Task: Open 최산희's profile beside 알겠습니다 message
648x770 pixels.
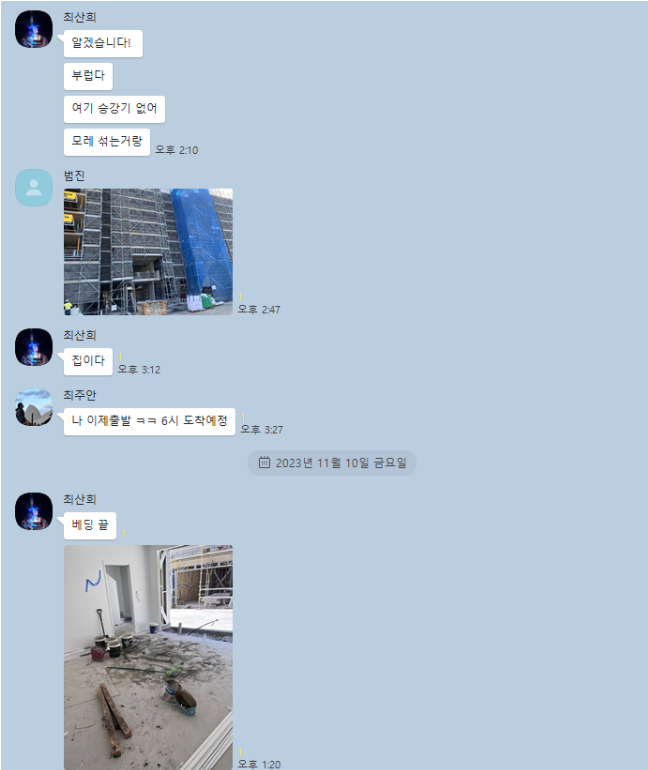Action: (x=34, y=29)
